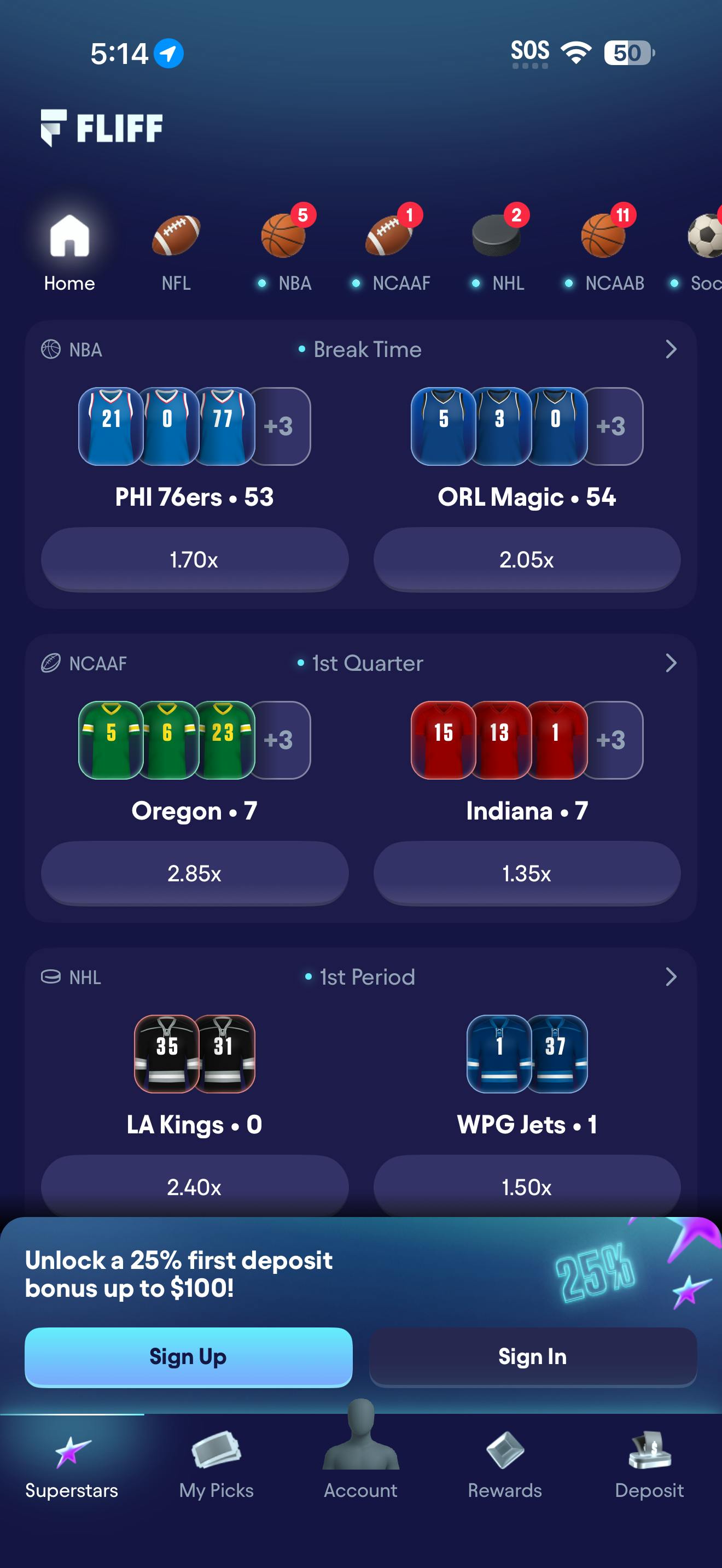Expand the NBA Break Time game chevron
This screenshot has height=1568, width=722.
click(x=671, y=349)
